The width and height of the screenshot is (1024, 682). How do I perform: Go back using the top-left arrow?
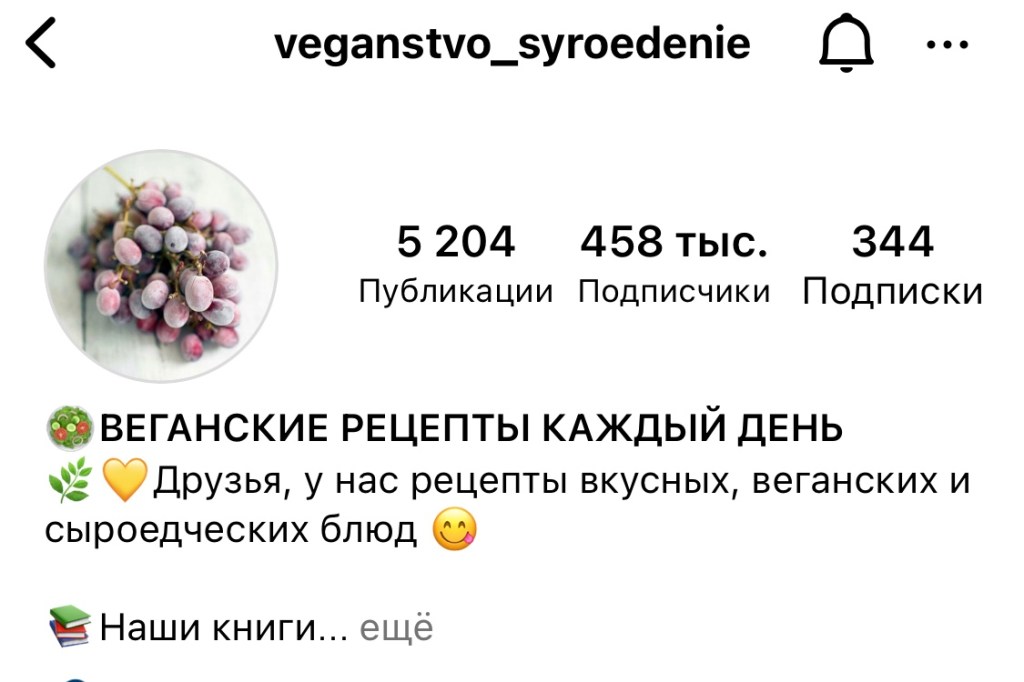pyautogui.click(x=42, y=45)
